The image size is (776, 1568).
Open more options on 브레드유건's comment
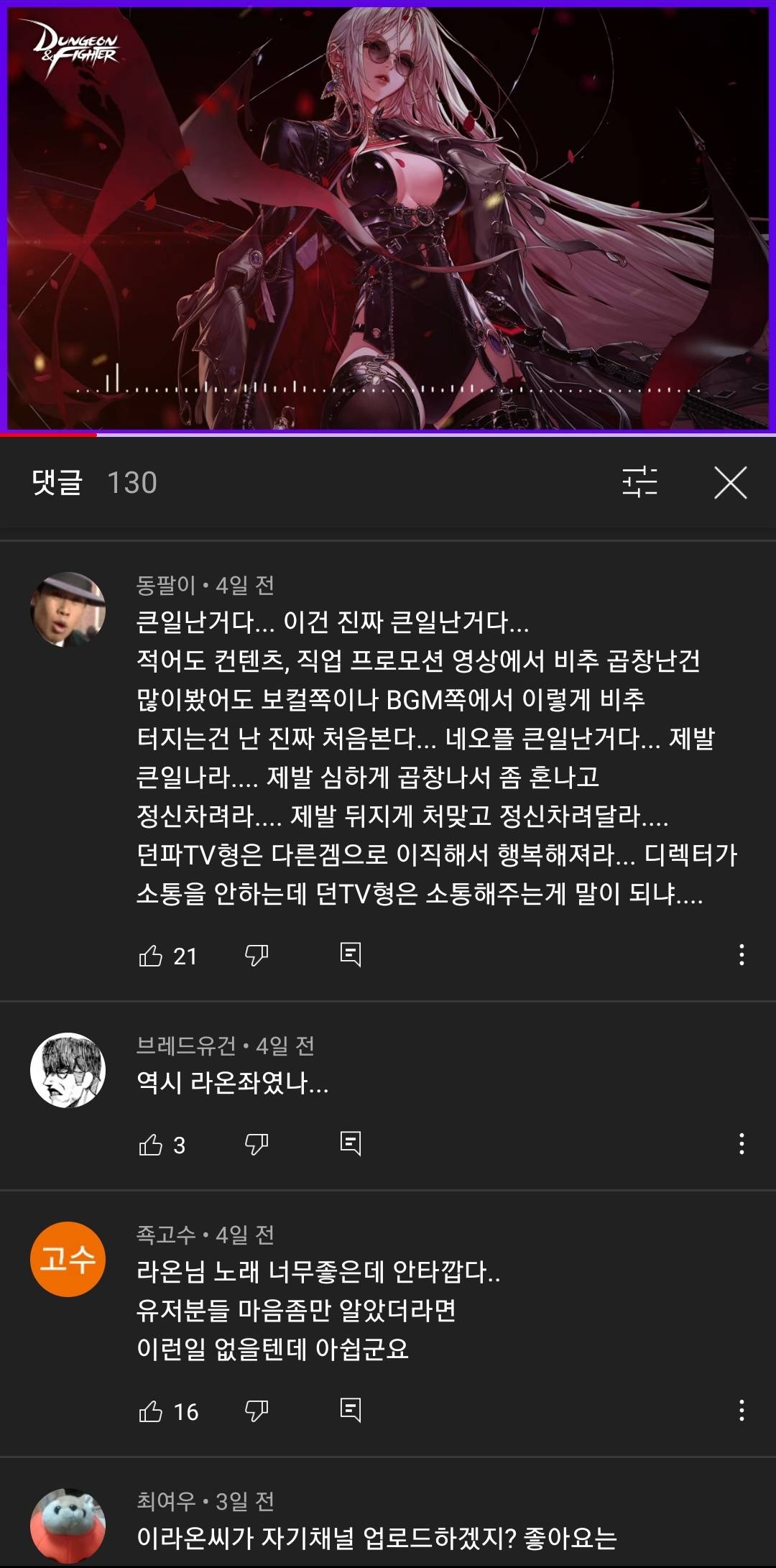[x=742, y=1144]
